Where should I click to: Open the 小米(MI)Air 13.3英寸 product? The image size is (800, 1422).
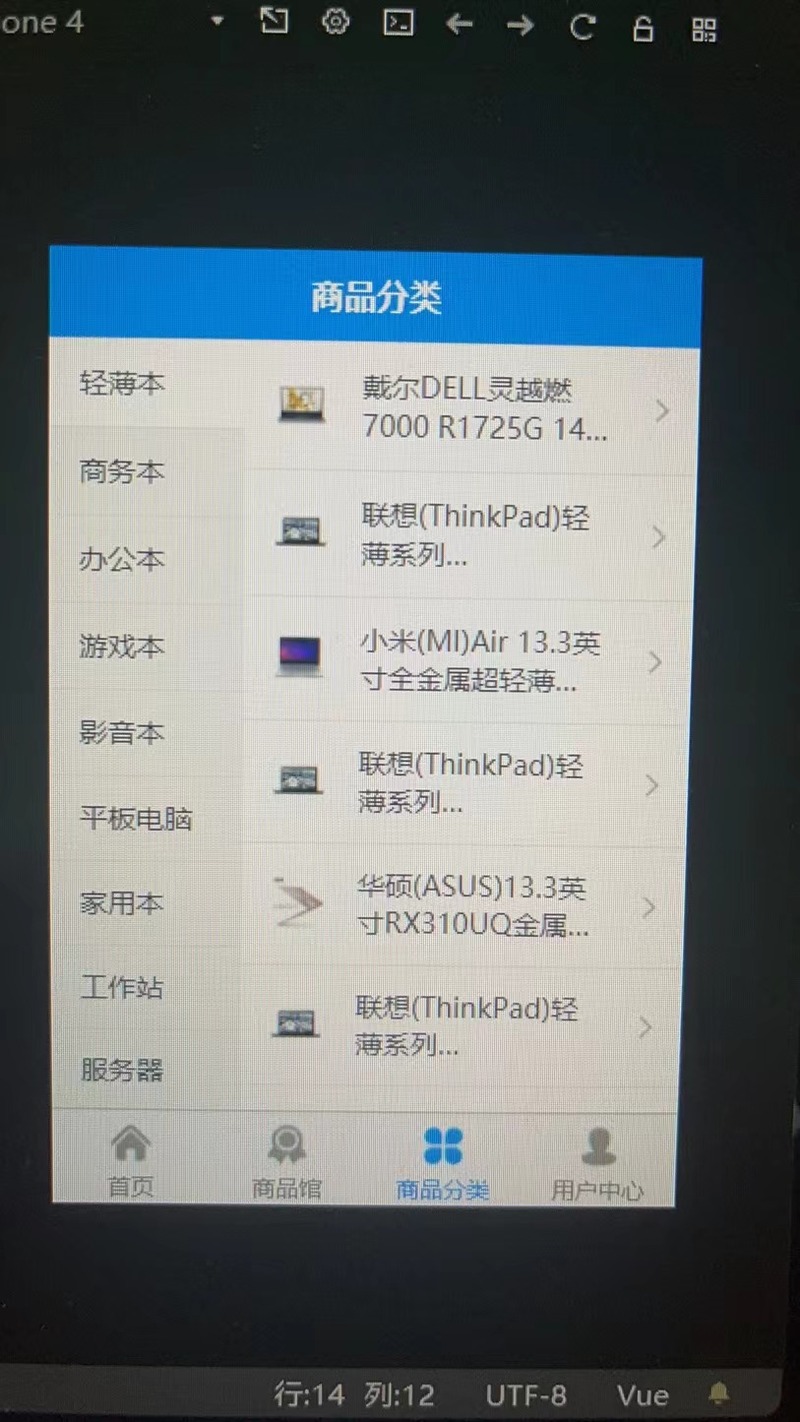pos(470,661)
